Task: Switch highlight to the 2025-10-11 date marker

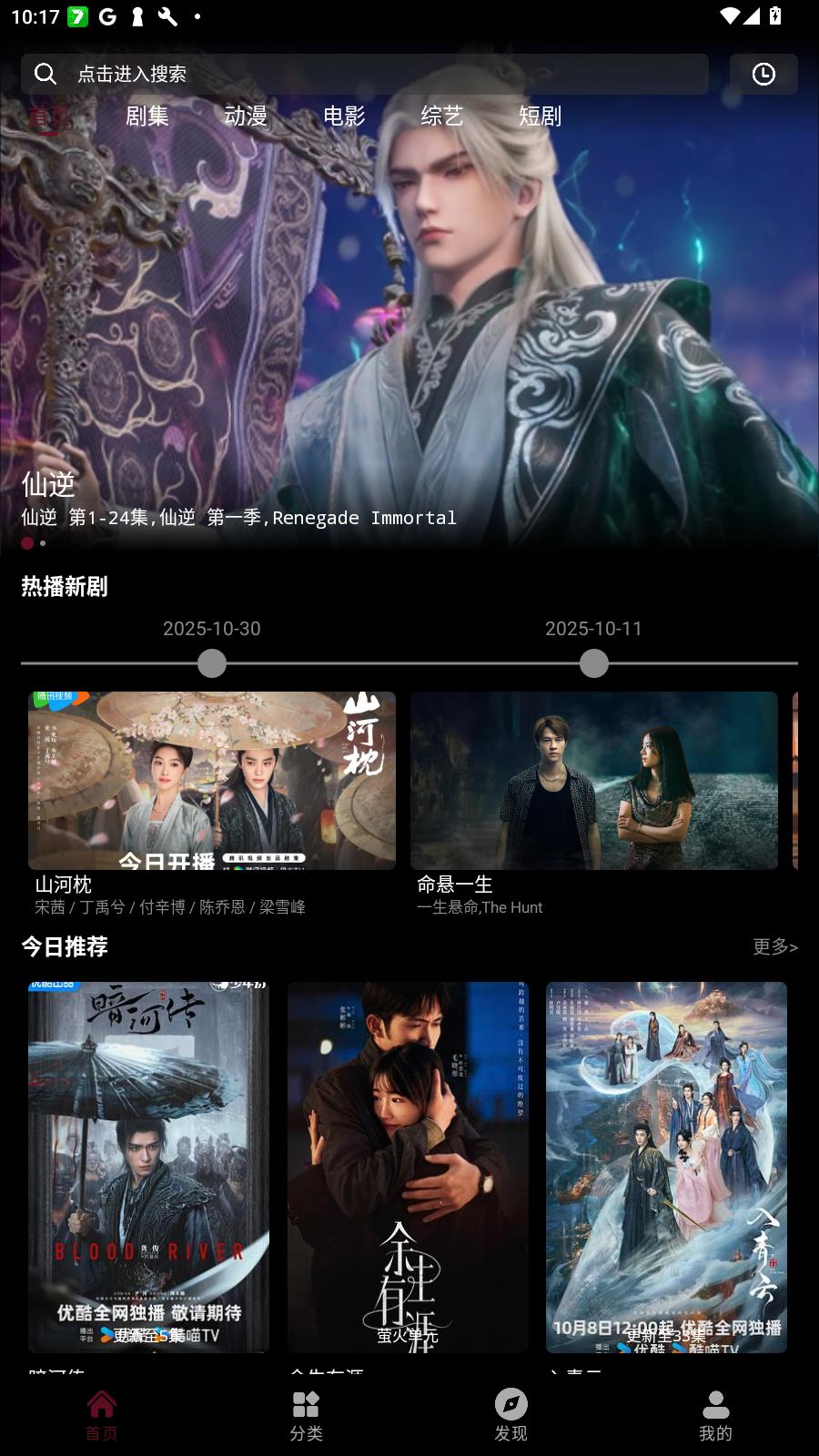Action: click(594, 663)
